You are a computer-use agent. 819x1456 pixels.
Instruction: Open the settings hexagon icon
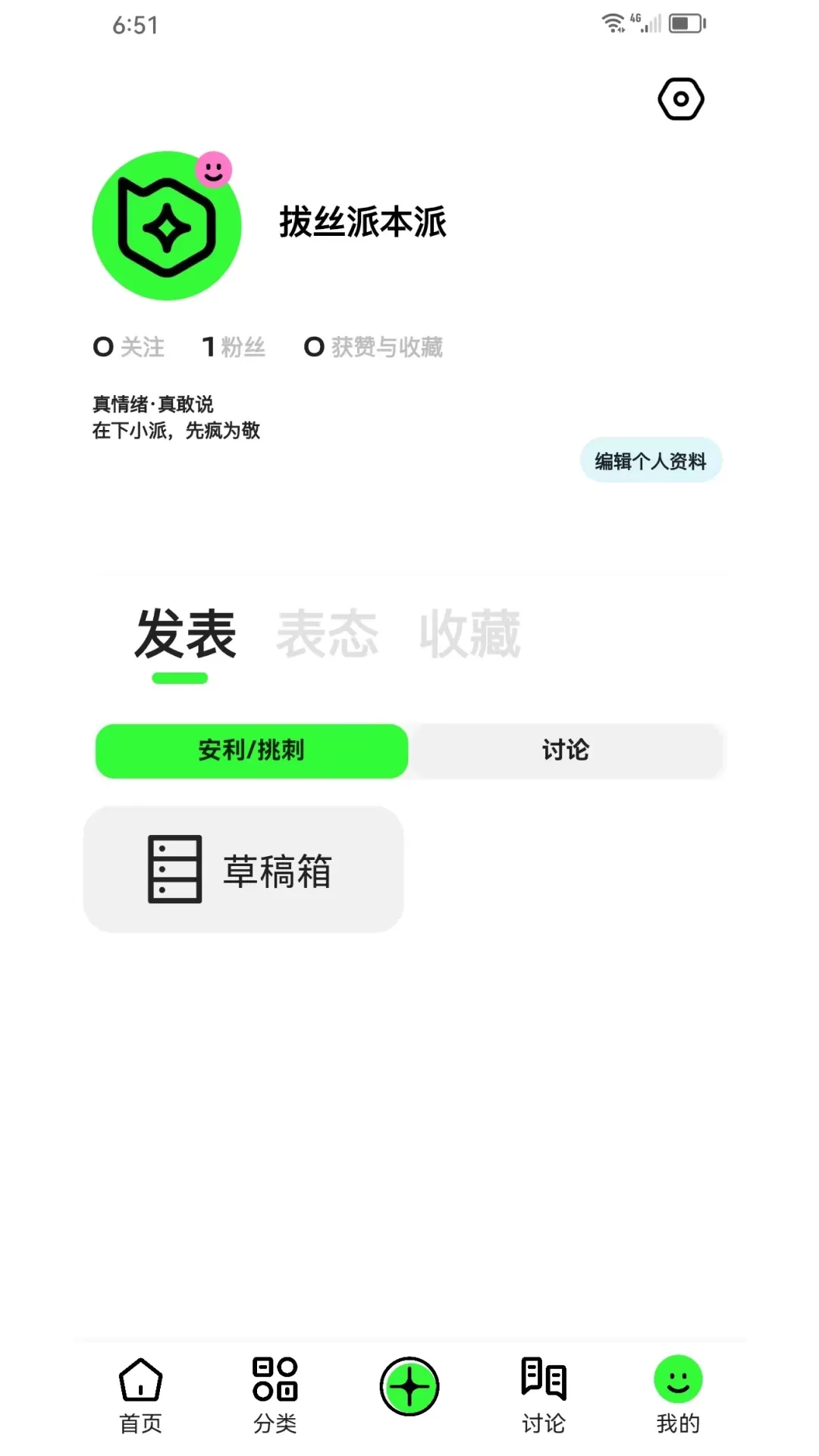click(680, 99)
